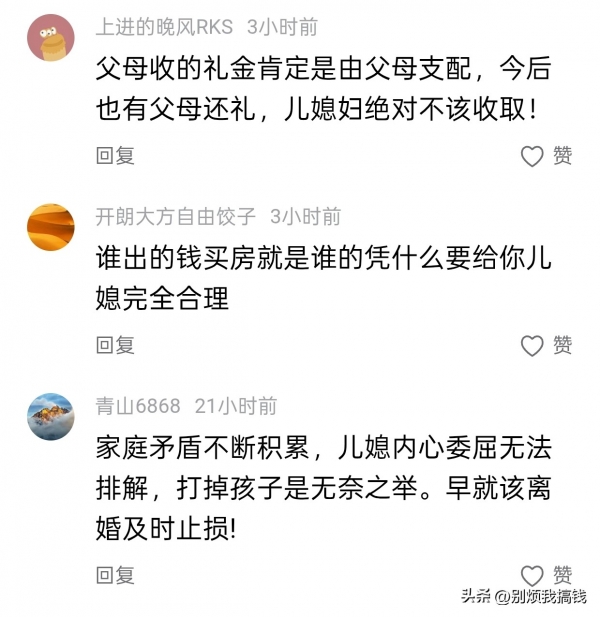Reply to 开朗大方自由饺子's comment
600x617 pixels.
(x=114, y=345)
